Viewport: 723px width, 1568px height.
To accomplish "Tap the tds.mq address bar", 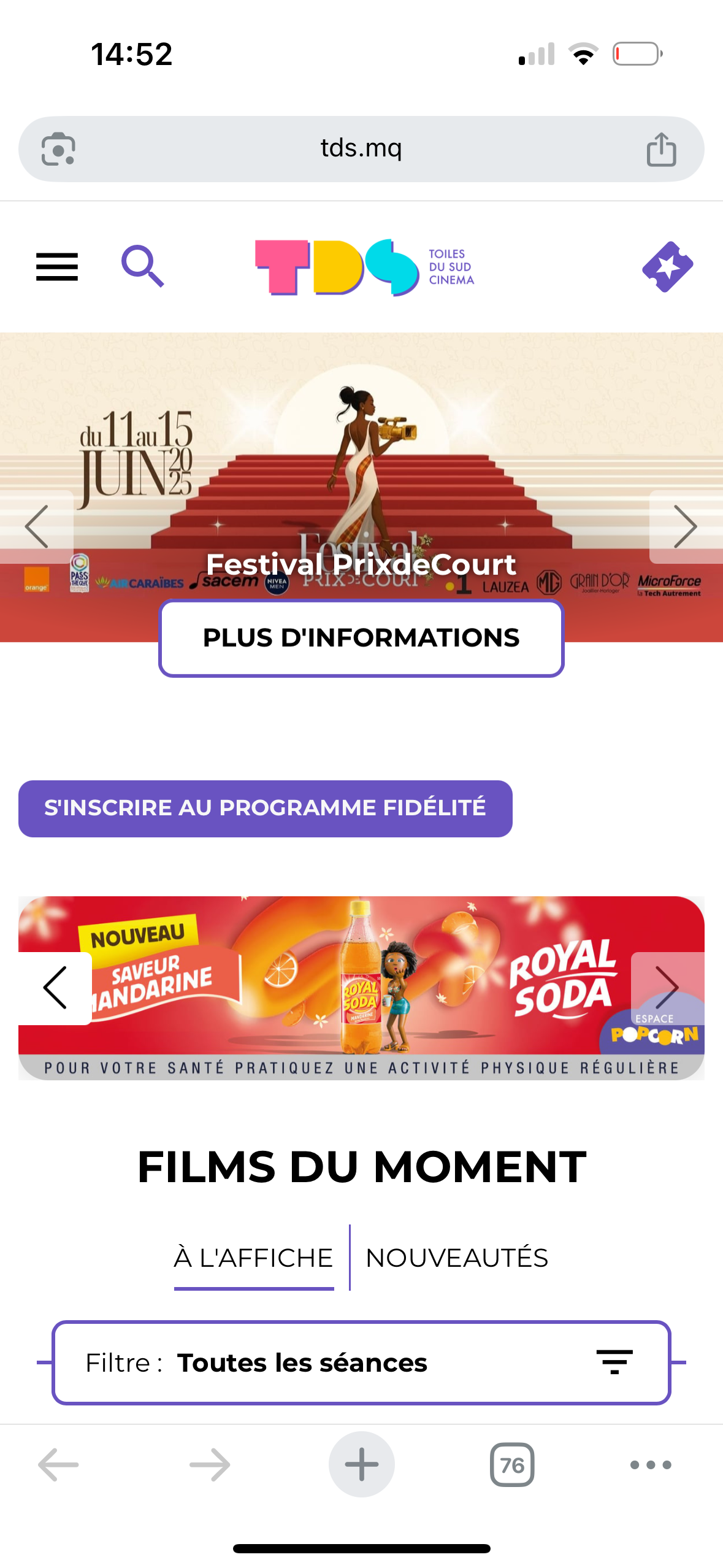I will click(361, 148).
